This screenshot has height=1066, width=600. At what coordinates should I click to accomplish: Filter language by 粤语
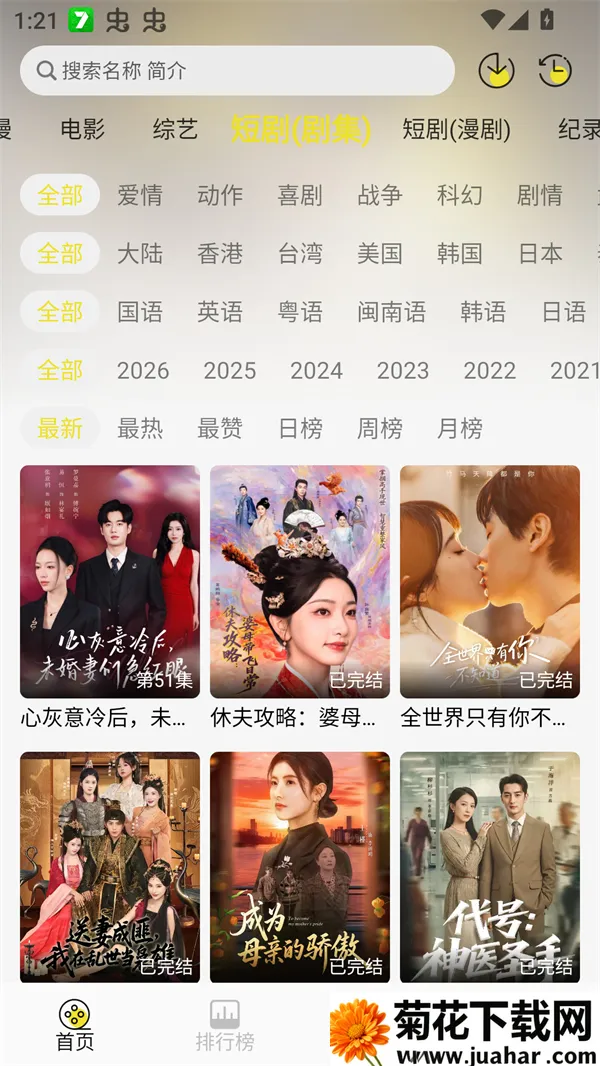pyautogui.click(x=300, y=312)
